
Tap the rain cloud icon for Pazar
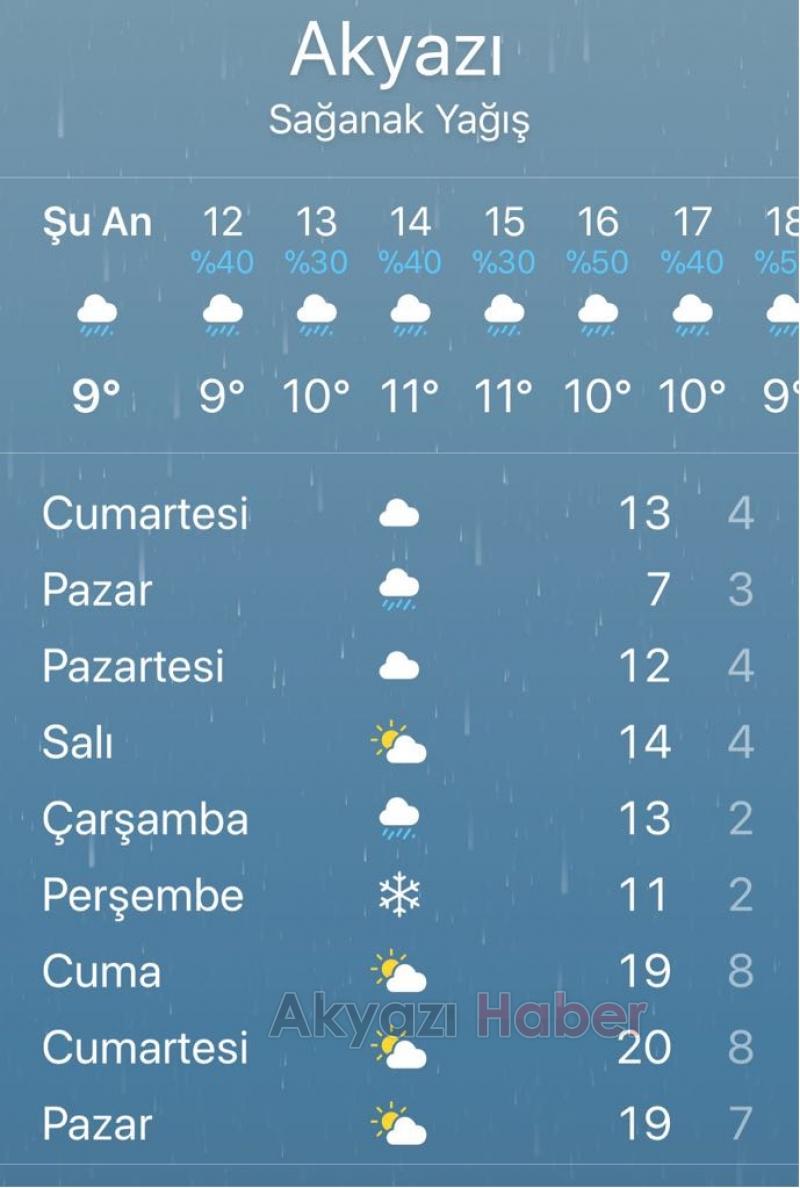point(400,590)
